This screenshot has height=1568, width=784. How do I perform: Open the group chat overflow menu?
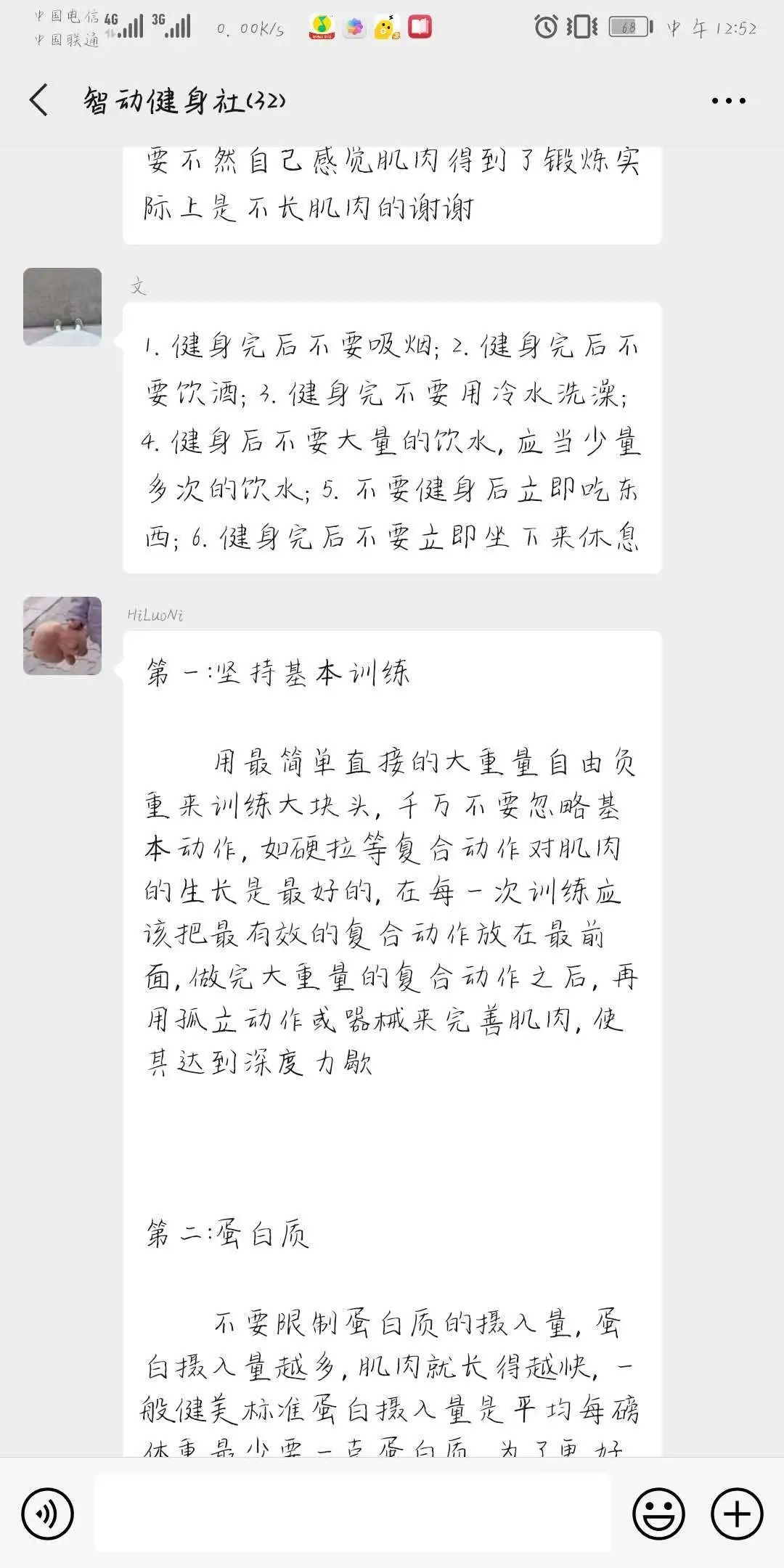point(728,101)
